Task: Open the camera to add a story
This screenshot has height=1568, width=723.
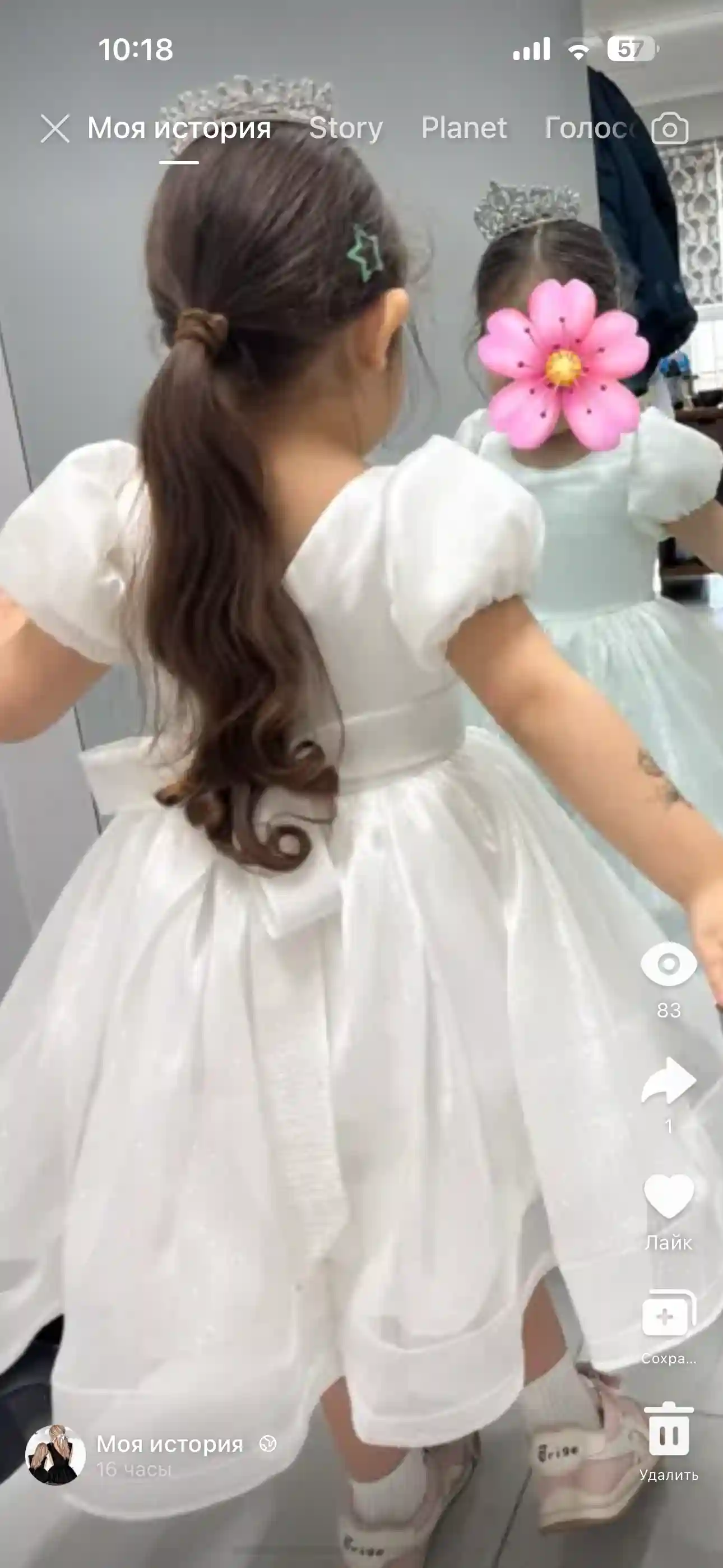Action: (669, 128)
